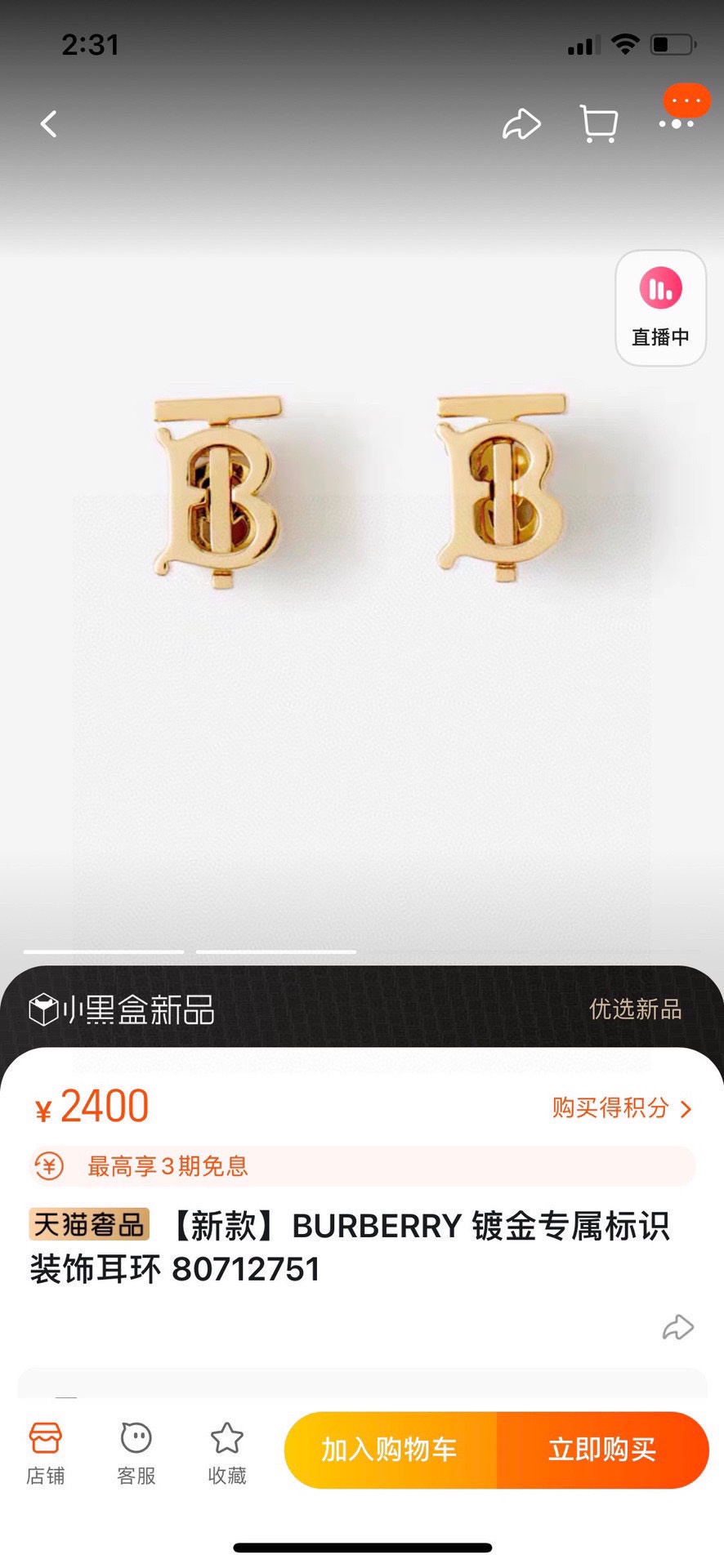
Task: Go back to the previous page
Action: coord(49,124)
